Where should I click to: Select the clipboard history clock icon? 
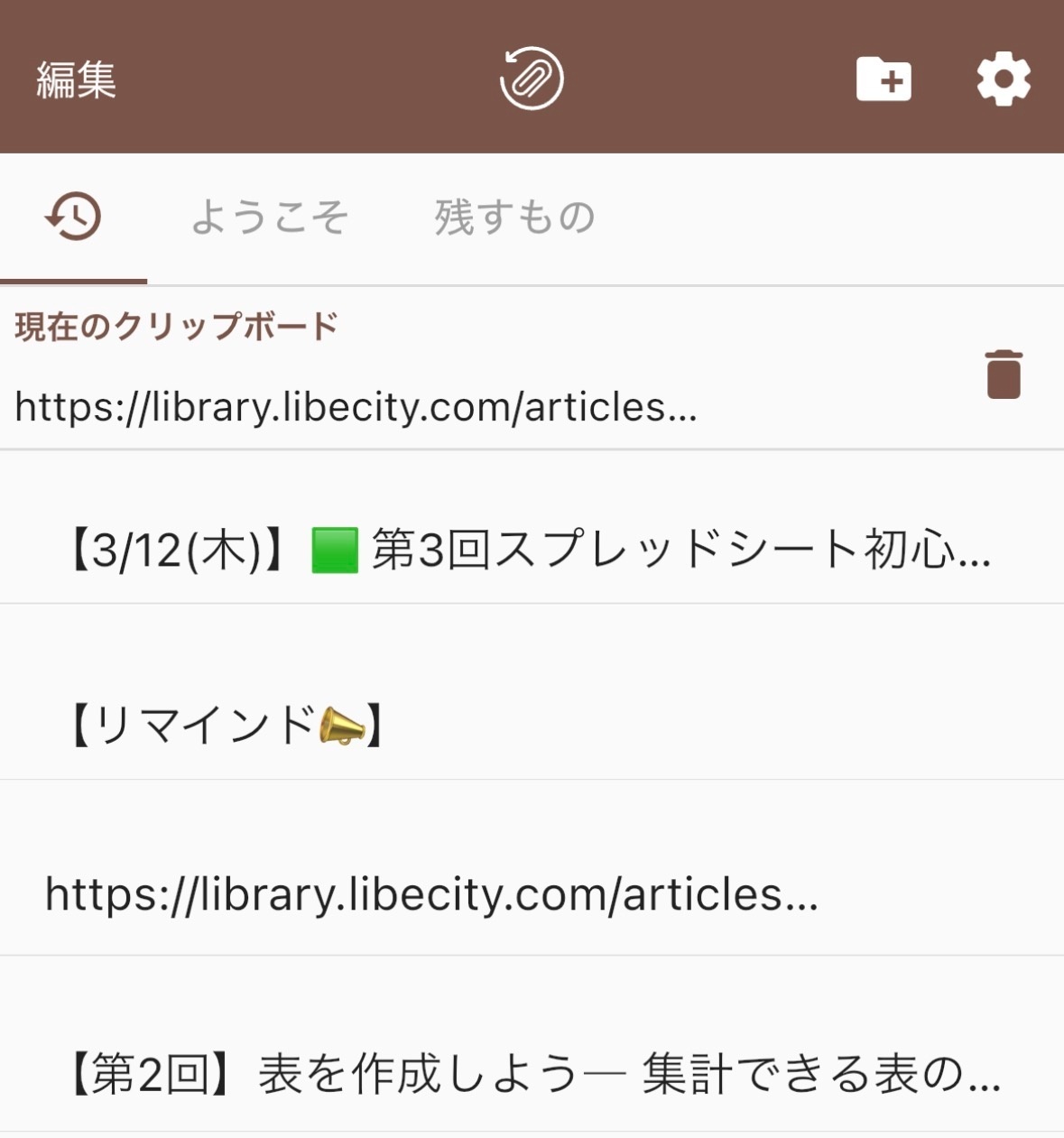click(73, 215)
